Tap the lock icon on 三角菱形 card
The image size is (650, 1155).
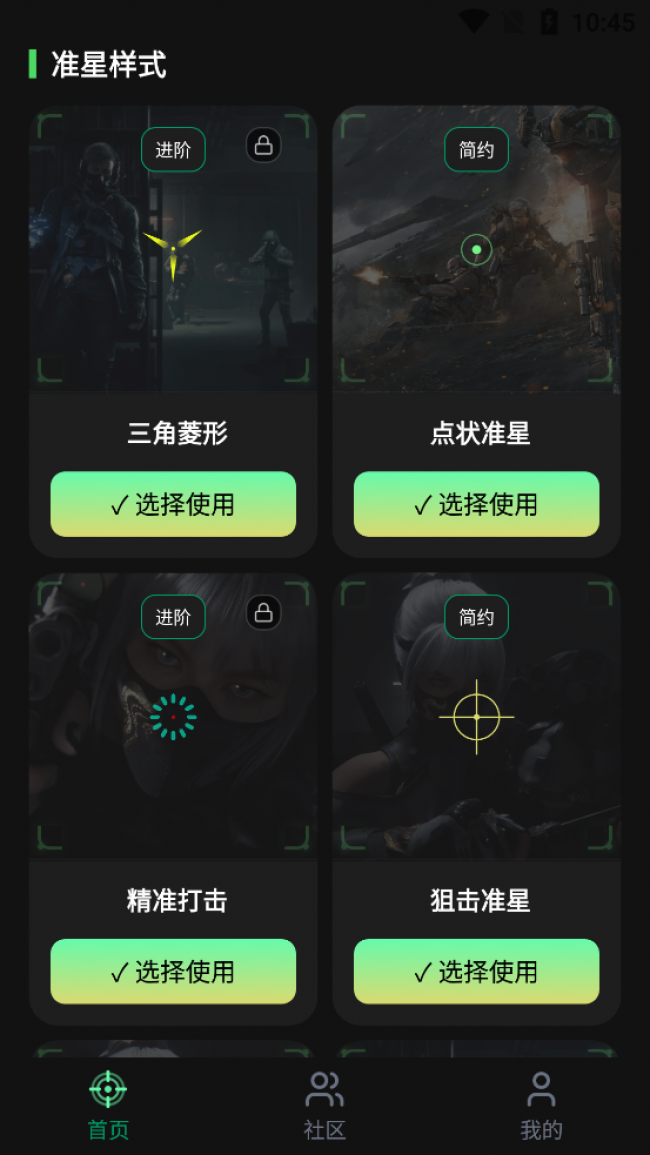[263, 146]
